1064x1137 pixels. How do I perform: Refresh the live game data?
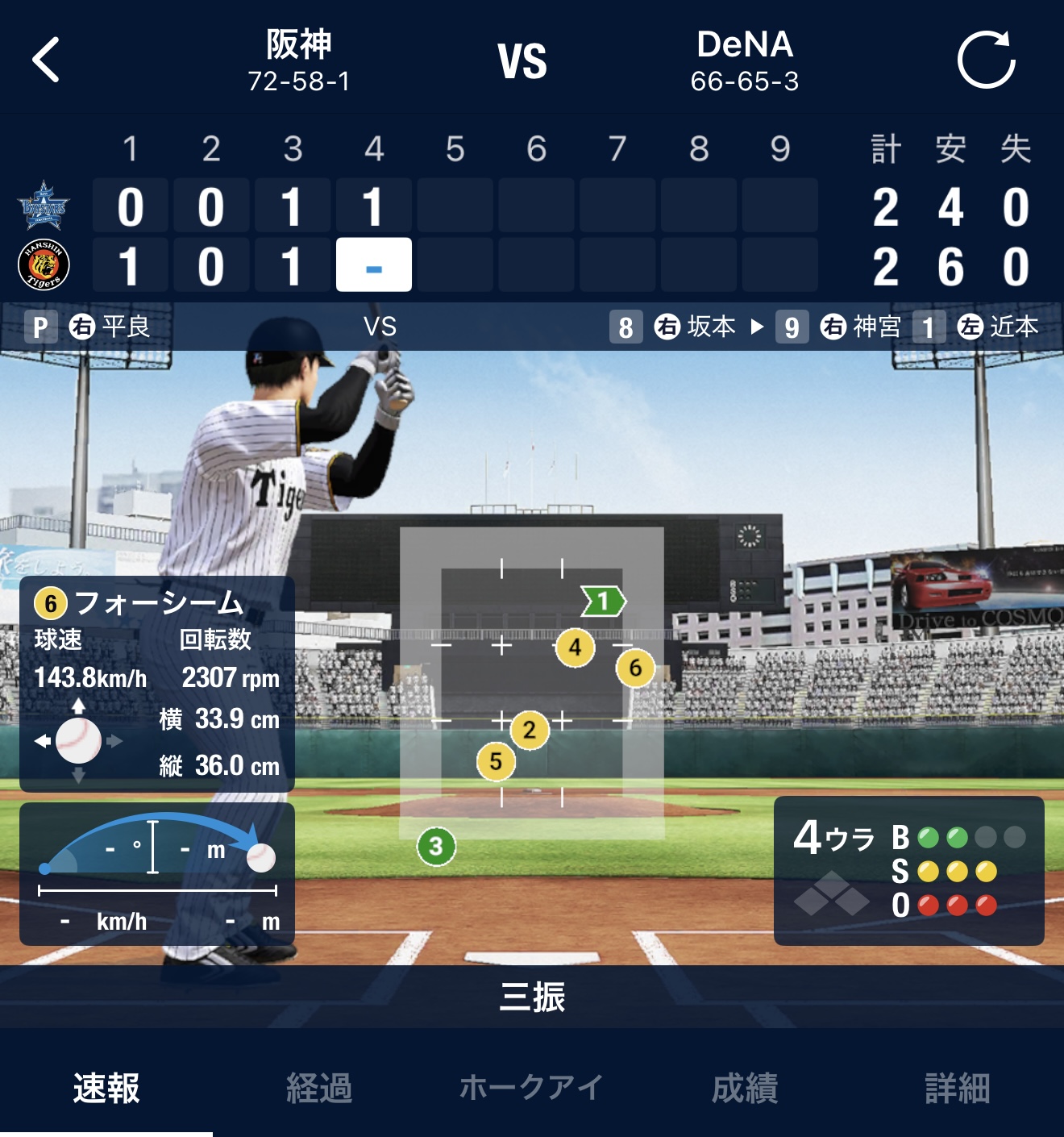click(986, 60)
